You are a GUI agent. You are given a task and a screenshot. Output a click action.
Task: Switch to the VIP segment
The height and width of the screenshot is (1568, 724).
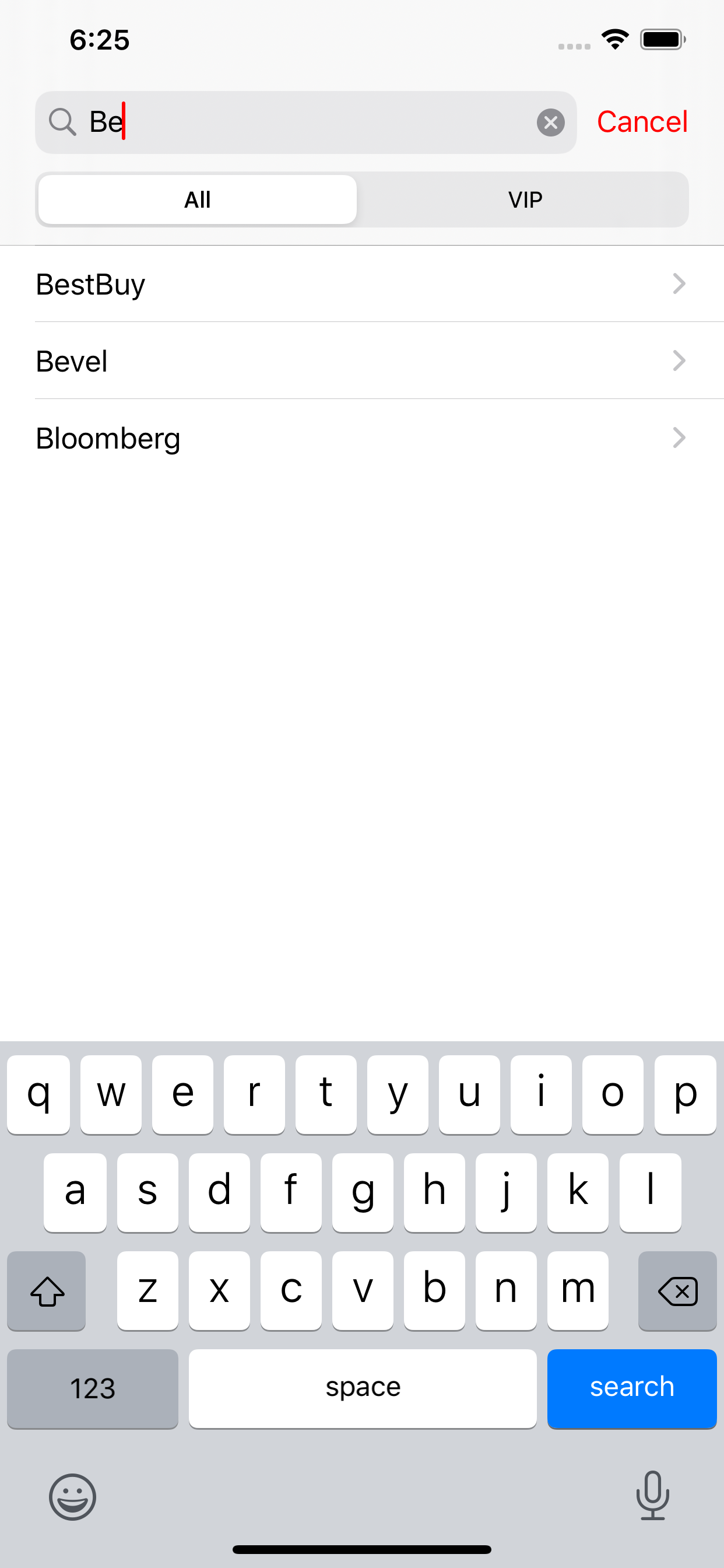[x=525, y=199]
